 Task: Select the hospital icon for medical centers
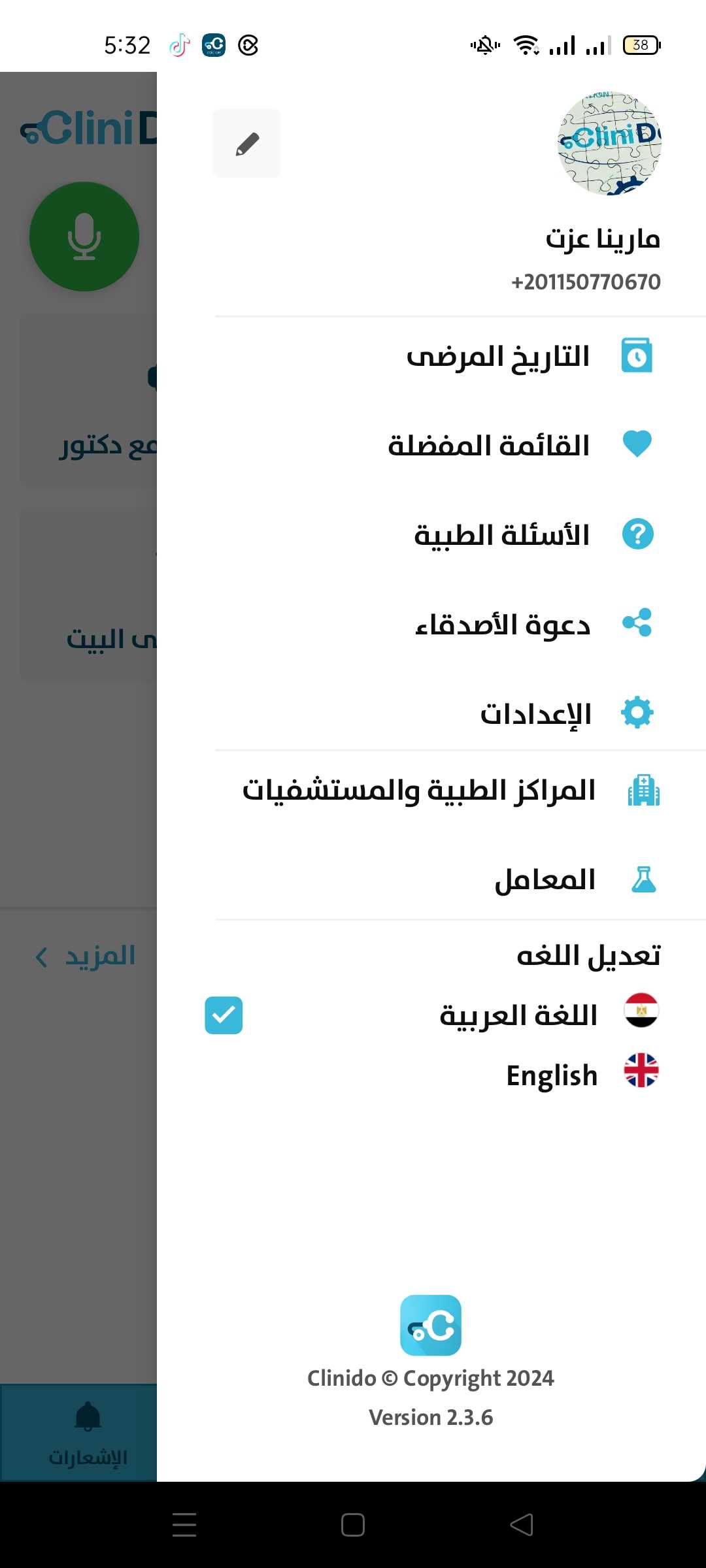click(x=644, y=790)
